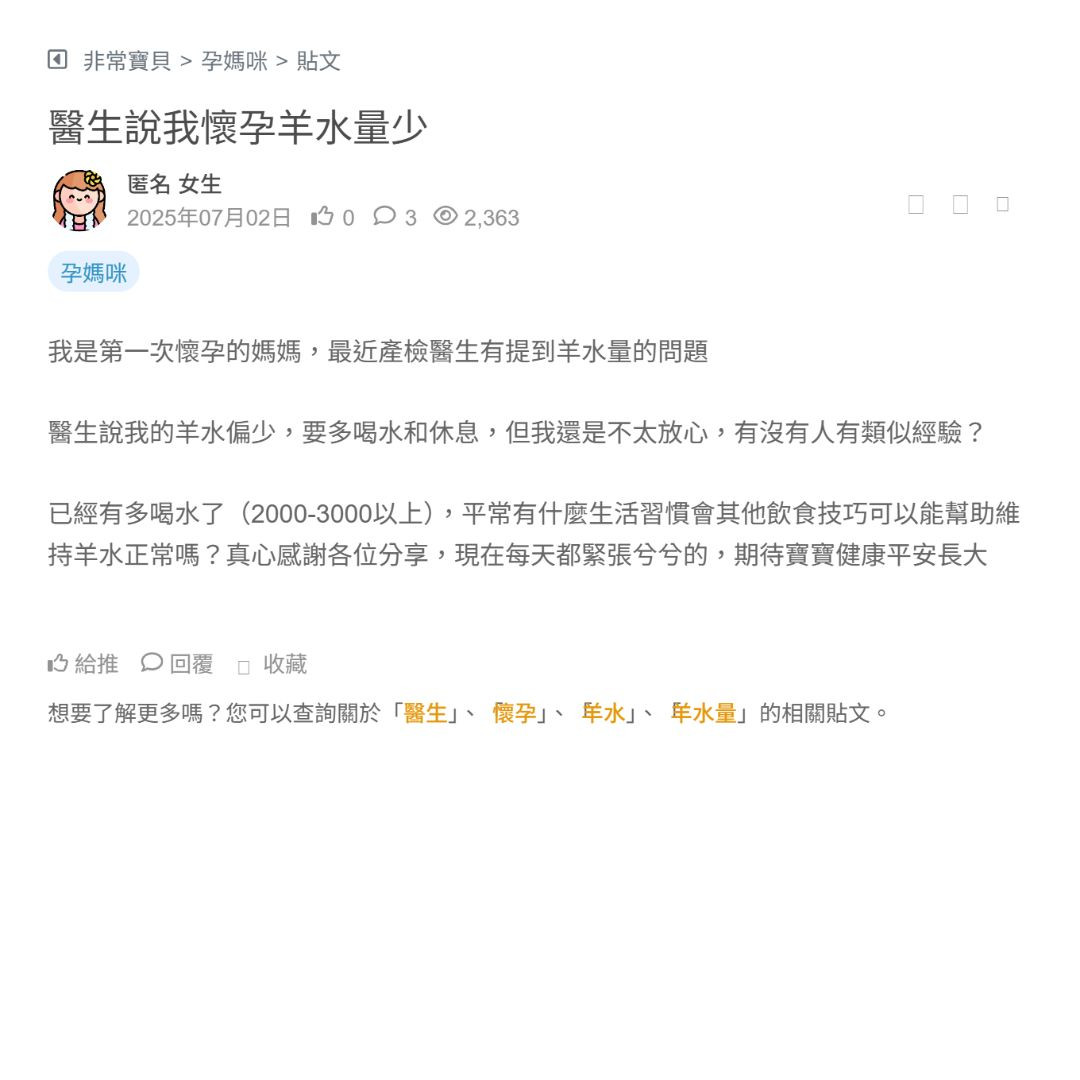Go to 孕媽咪 breadcrumb category

(234, 61)
